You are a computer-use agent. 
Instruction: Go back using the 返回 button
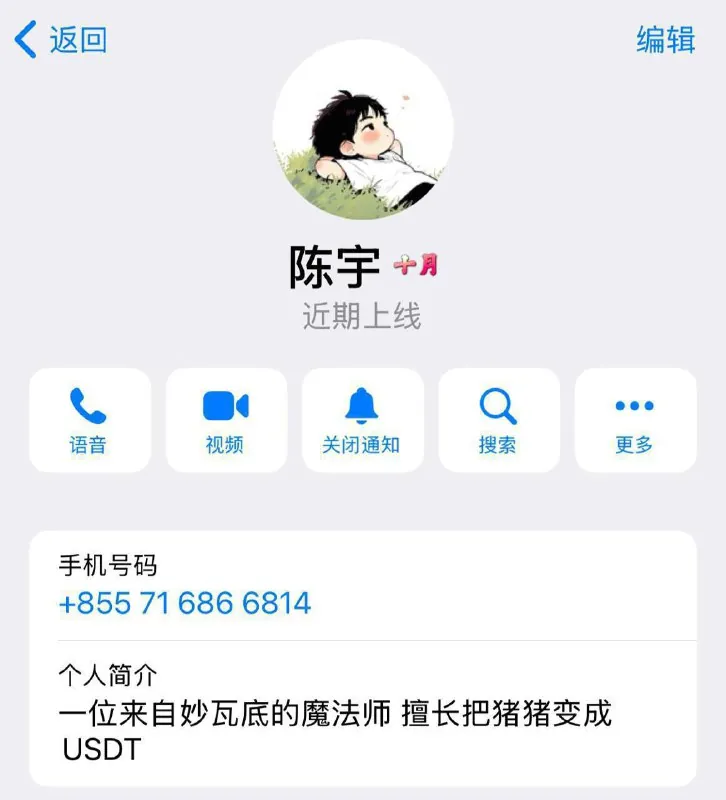pyautogui.click(x=61, y=41)
